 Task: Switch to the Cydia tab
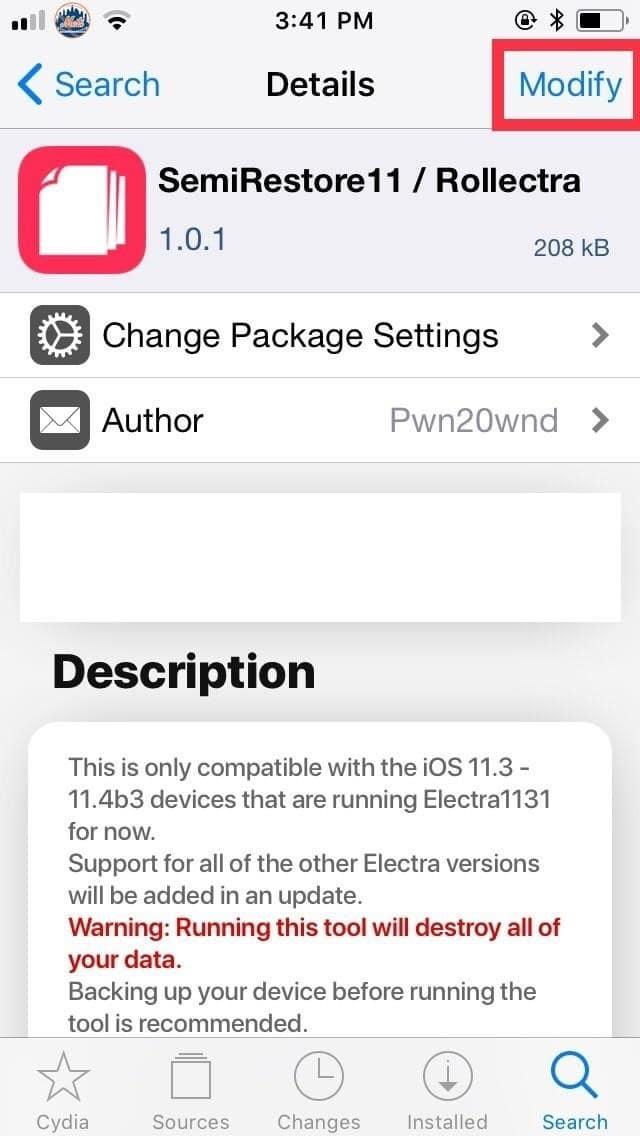click(62, 1091)
